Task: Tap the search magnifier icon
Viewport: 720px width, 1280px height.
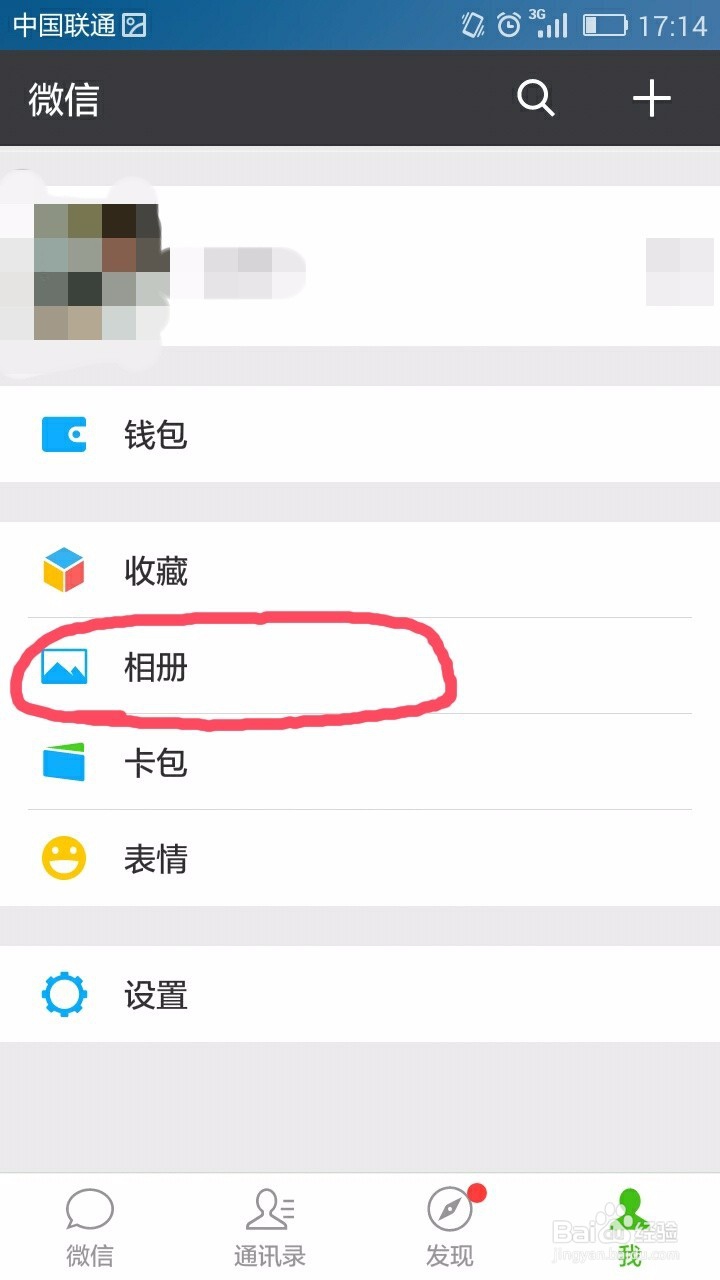Action: pos(535,99)
